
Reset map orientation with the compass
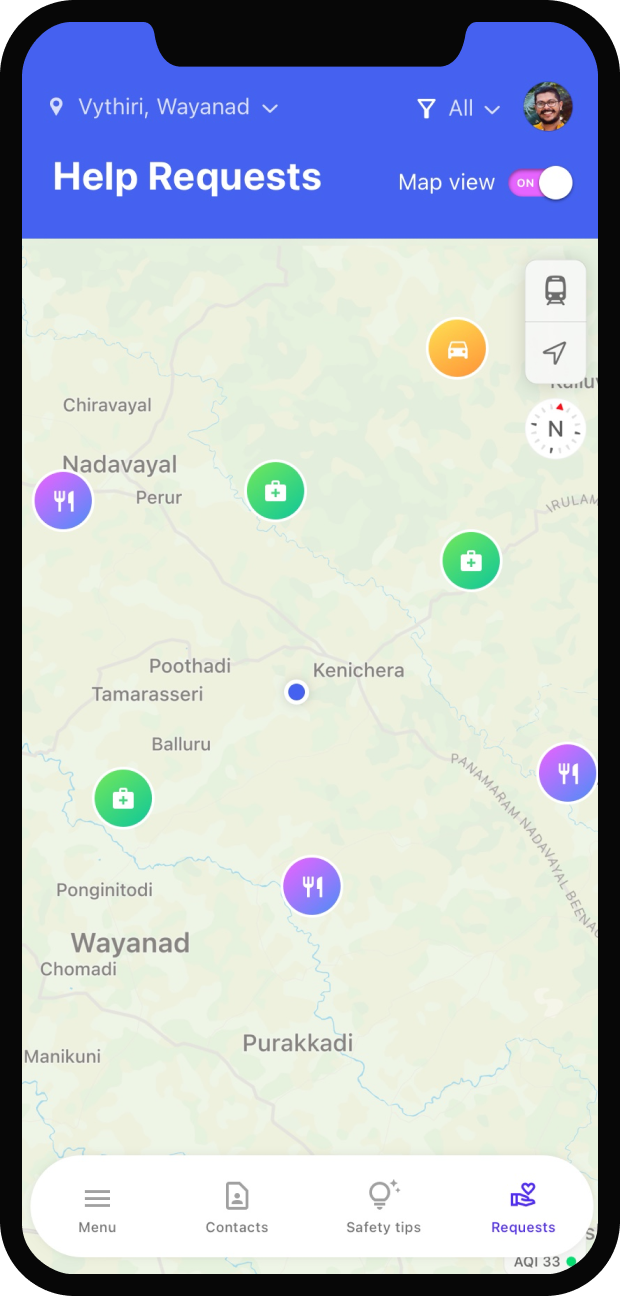pos(555,429)
